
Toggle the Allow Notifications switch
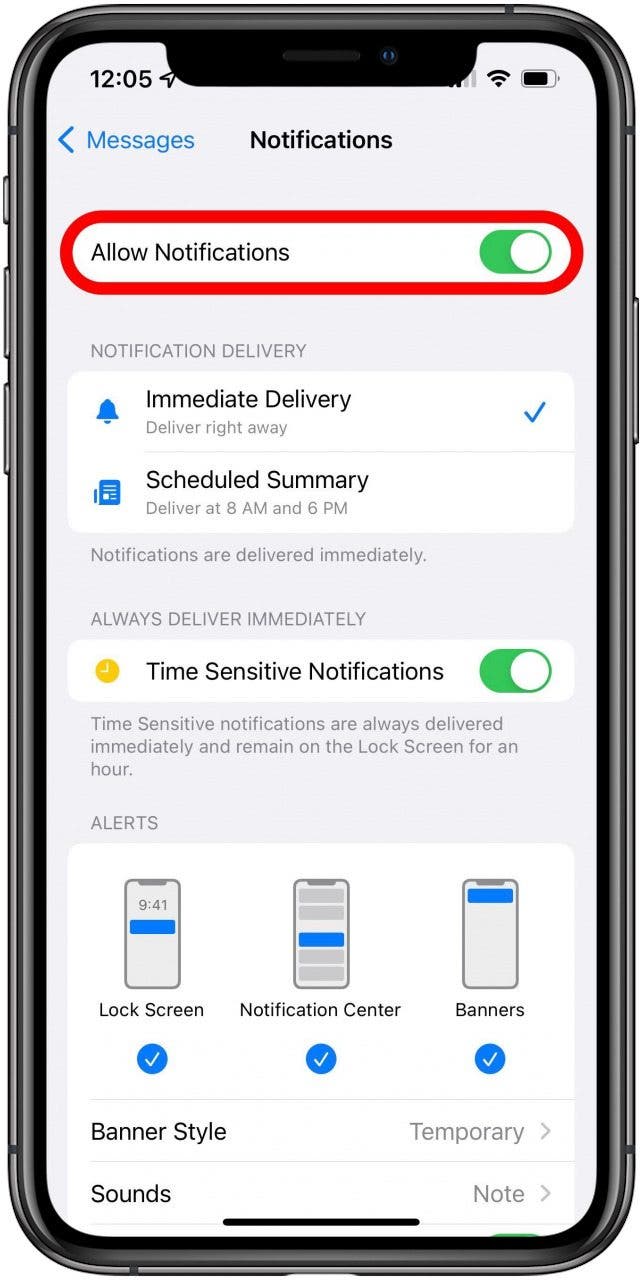tap(515, 252)
